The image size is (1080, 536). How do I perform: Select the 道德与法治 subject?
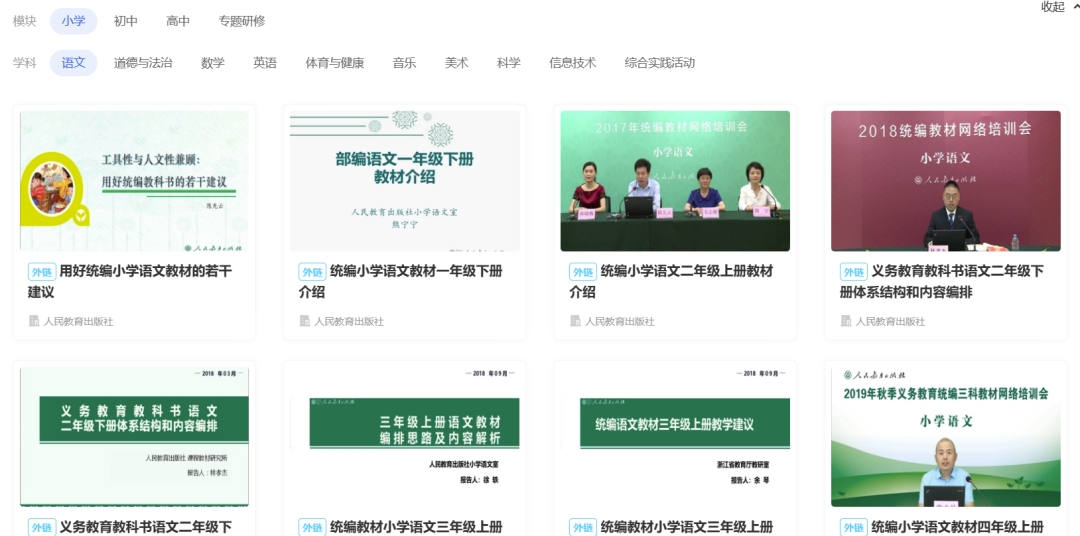(143, 63)
